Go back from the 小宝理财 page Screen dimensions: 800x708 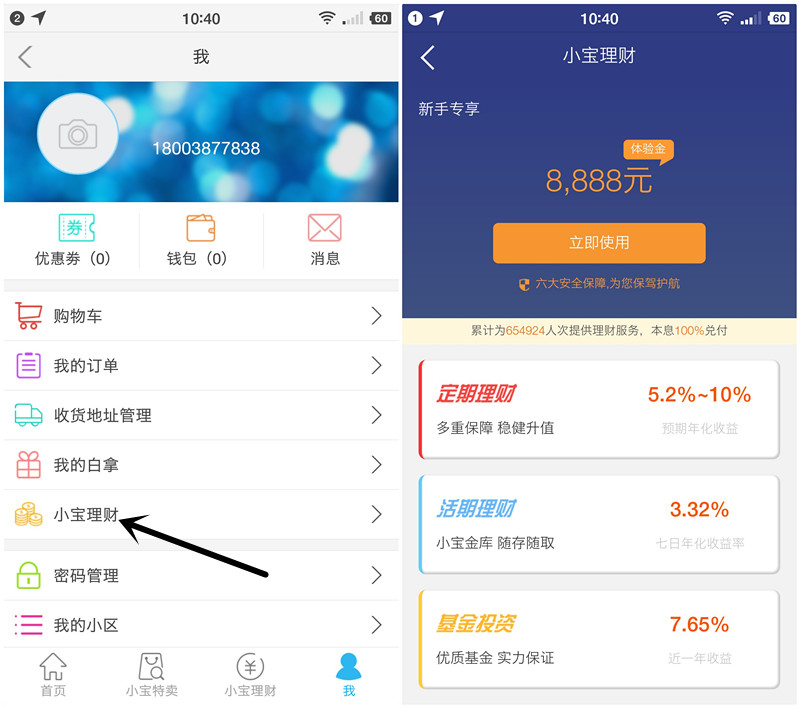coord(428,57)
